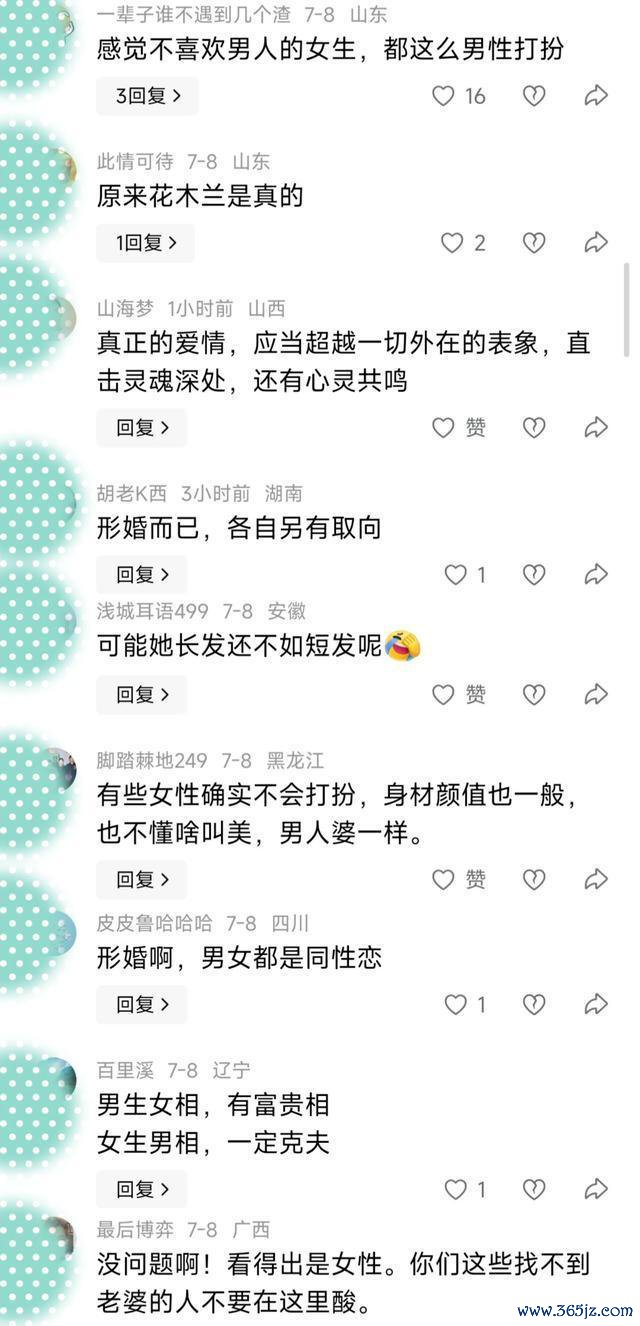Expand the 3 replies under the 男性打扮 comment
The image size is (640, 1326).
(x=147, y=96)
